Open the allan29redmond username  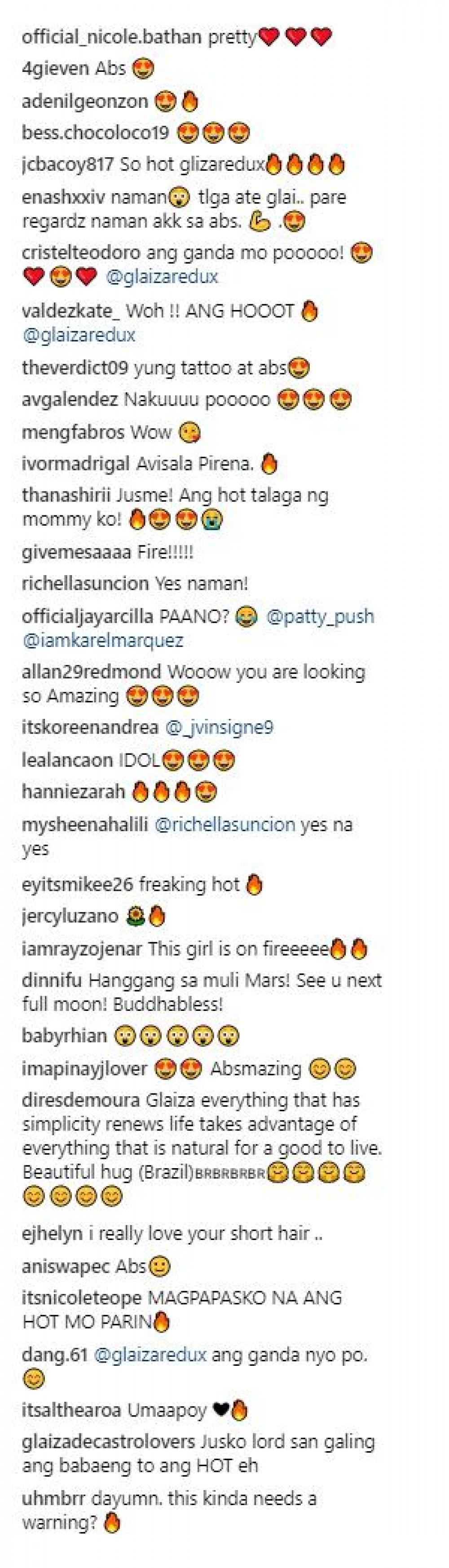[x=91, y=672]
